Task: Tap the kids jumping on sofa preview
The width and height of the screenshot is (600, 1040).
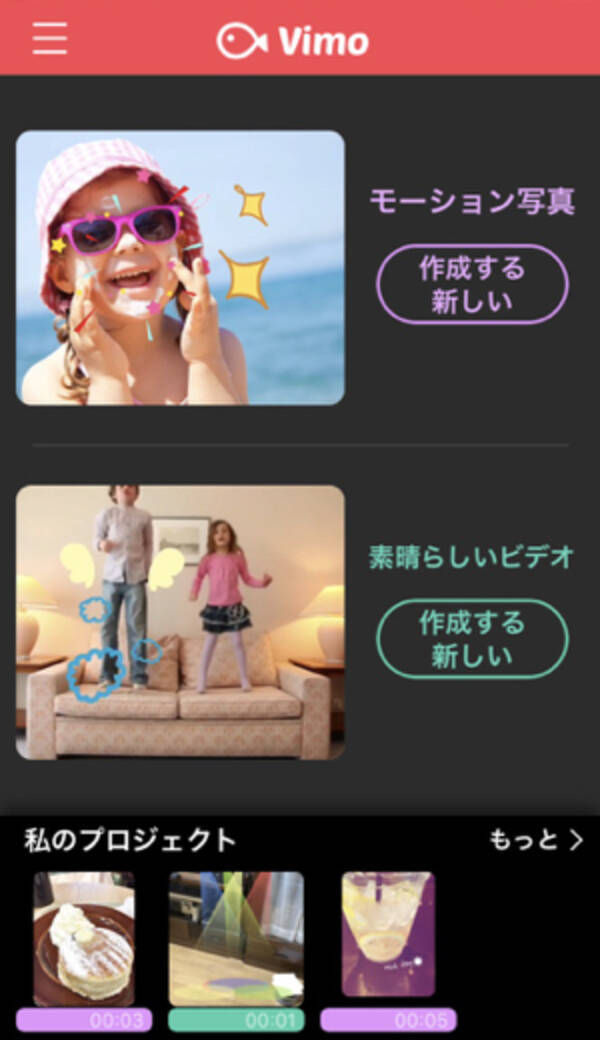Action: coord(180,622)
